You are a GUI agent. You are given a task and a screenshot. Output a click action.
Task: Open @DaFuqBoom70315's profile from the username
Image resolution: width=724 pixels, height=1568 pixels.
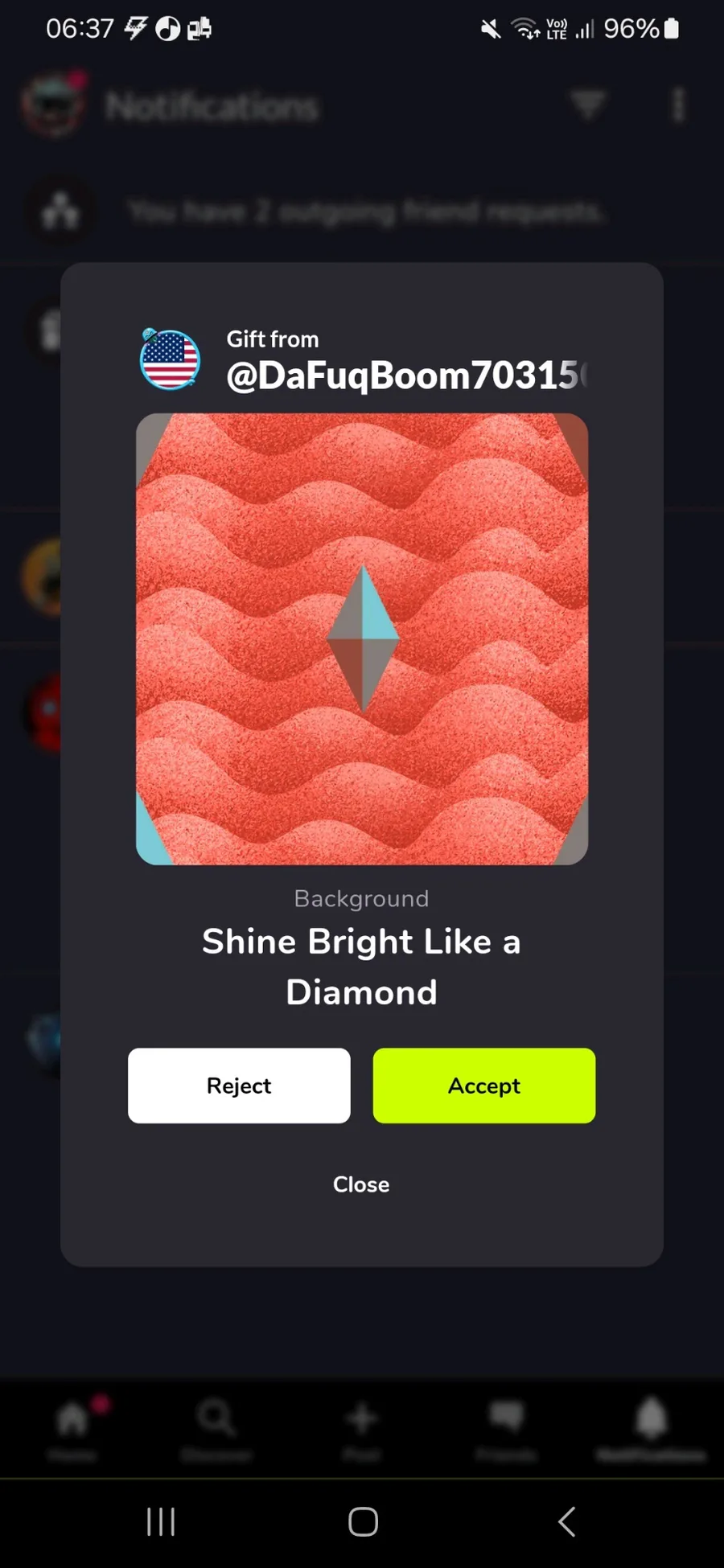407,376
